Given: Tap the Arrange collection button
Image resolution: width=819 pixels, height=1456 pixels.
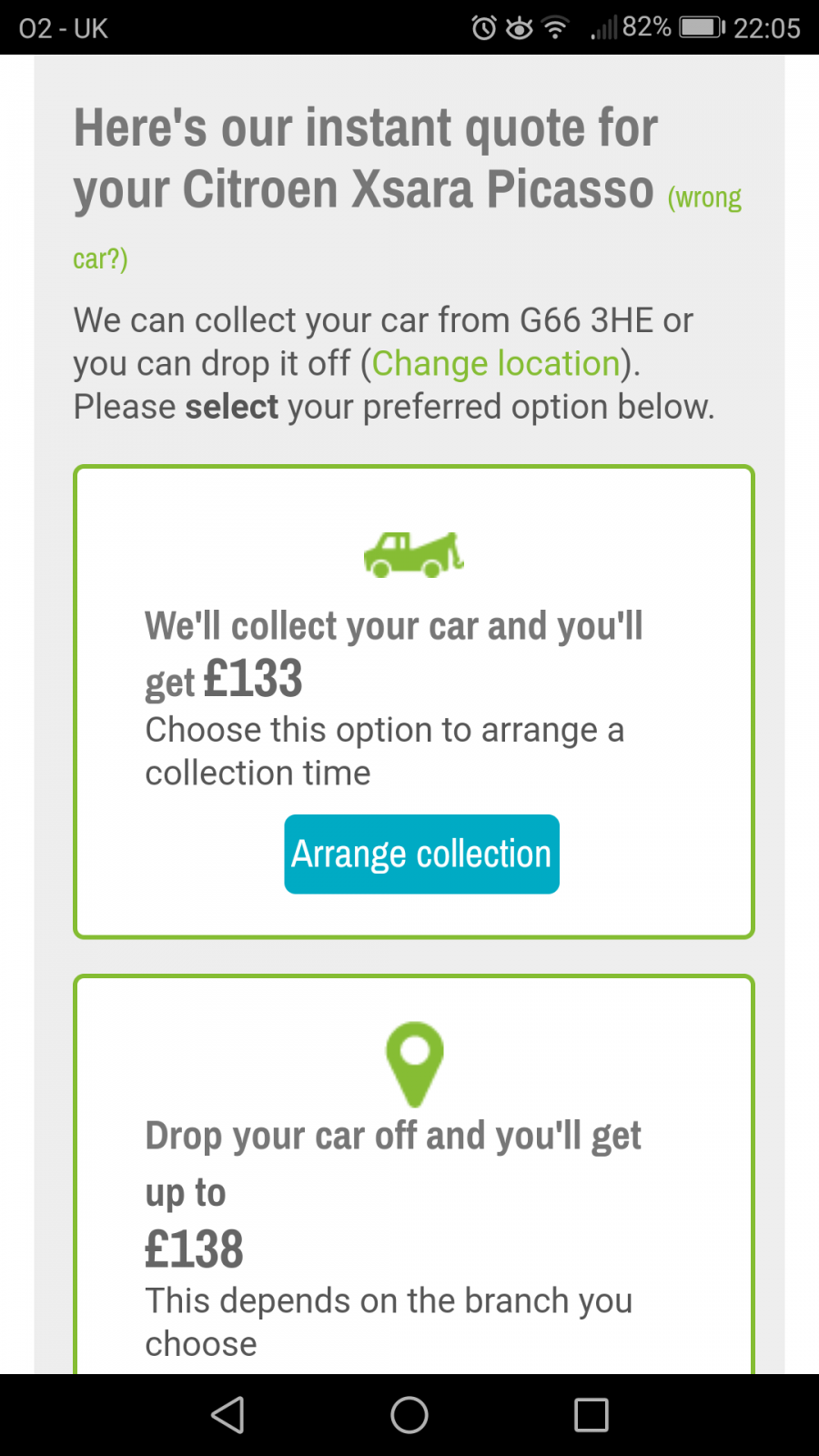Looking at the screenshot, I should 421,854.
